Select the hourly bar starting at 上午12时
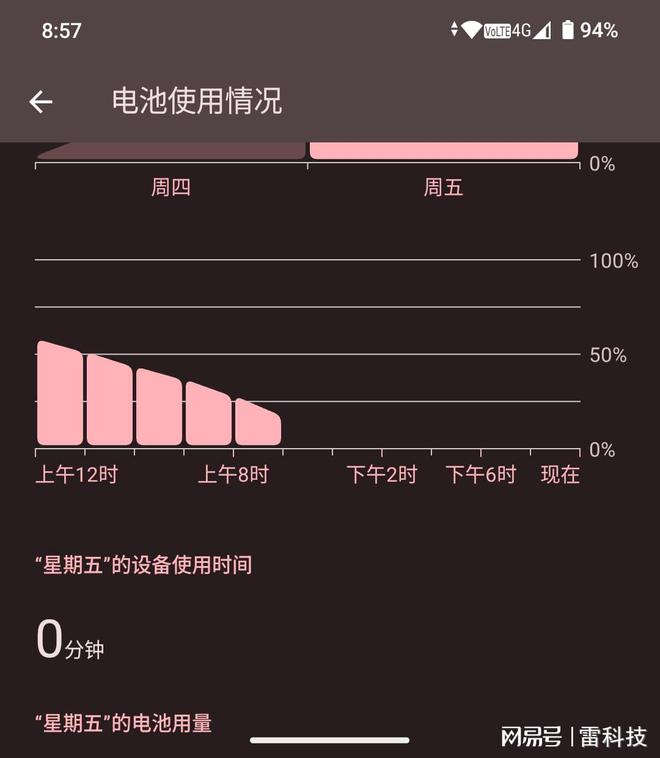Screen dimensions: 660x758 [x=60, y=395]
